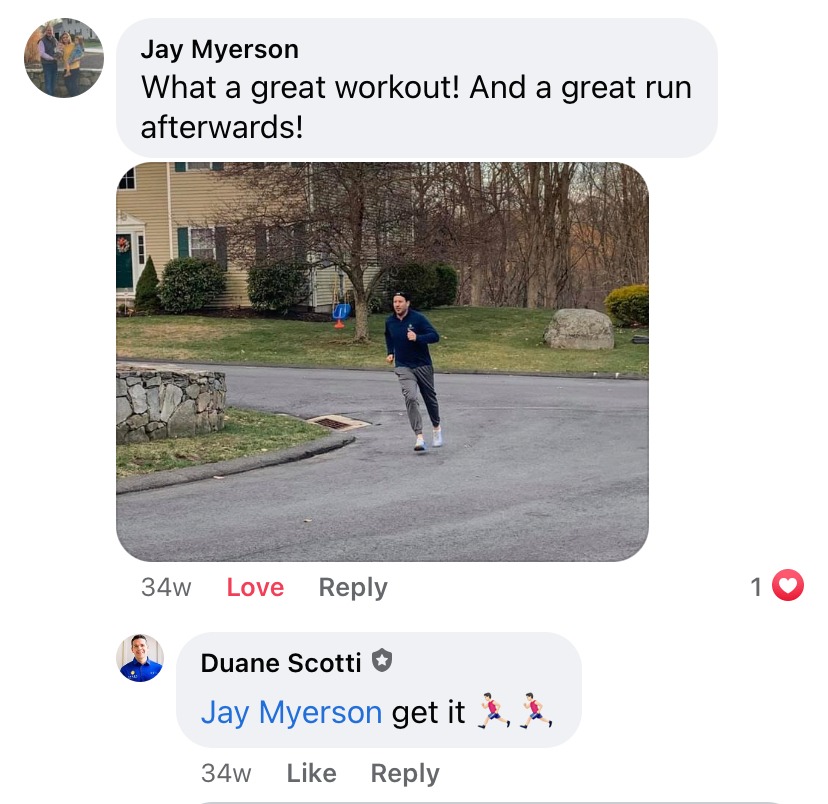The height and width of the screenshot is (804, 828).
Task: Open Duane Scotti's profile picture
Action: [x=140, y=658]
